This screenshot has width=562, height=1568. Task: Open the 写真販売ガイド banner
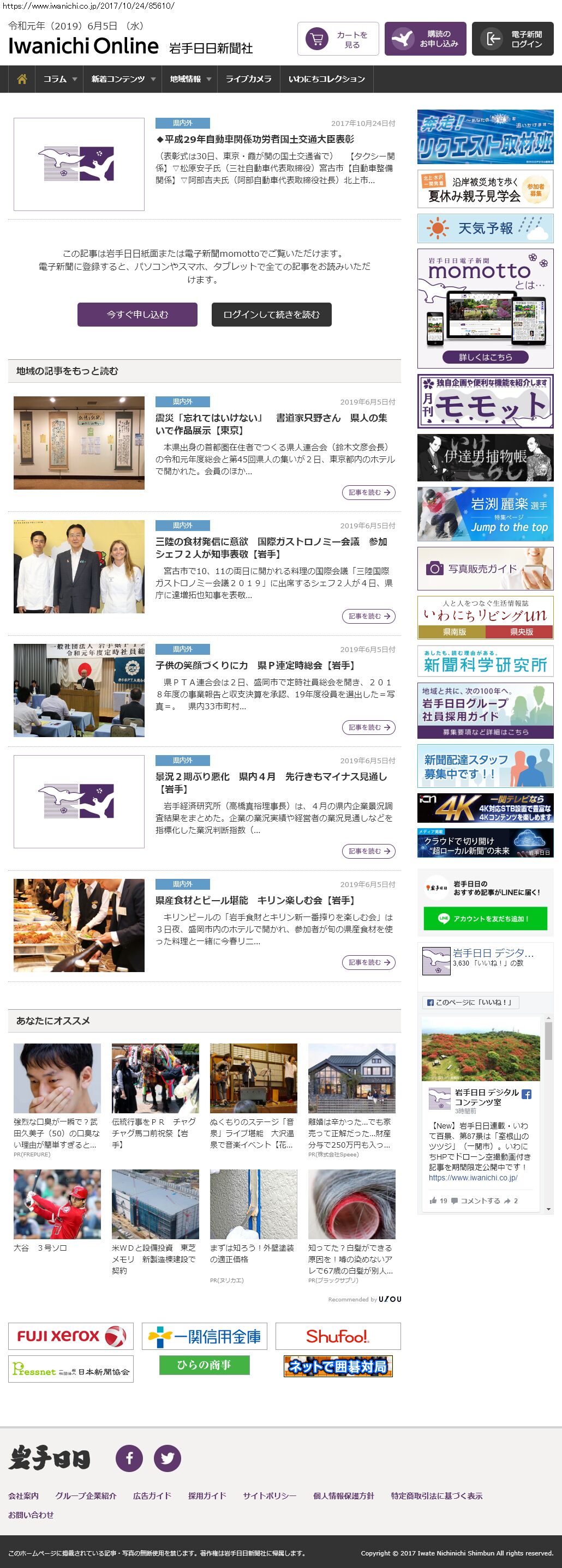click(x=485, y=569)
